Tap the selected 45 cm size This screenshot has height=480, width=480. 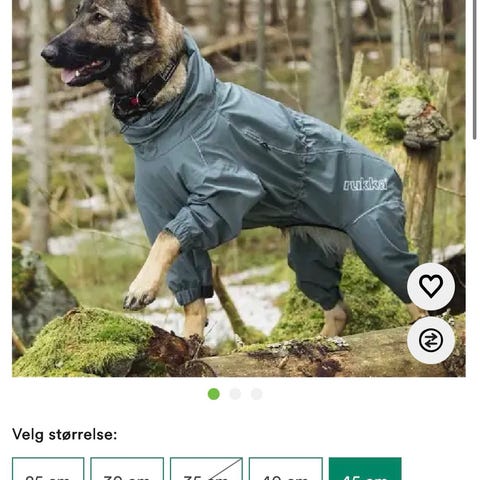[365, 469]
